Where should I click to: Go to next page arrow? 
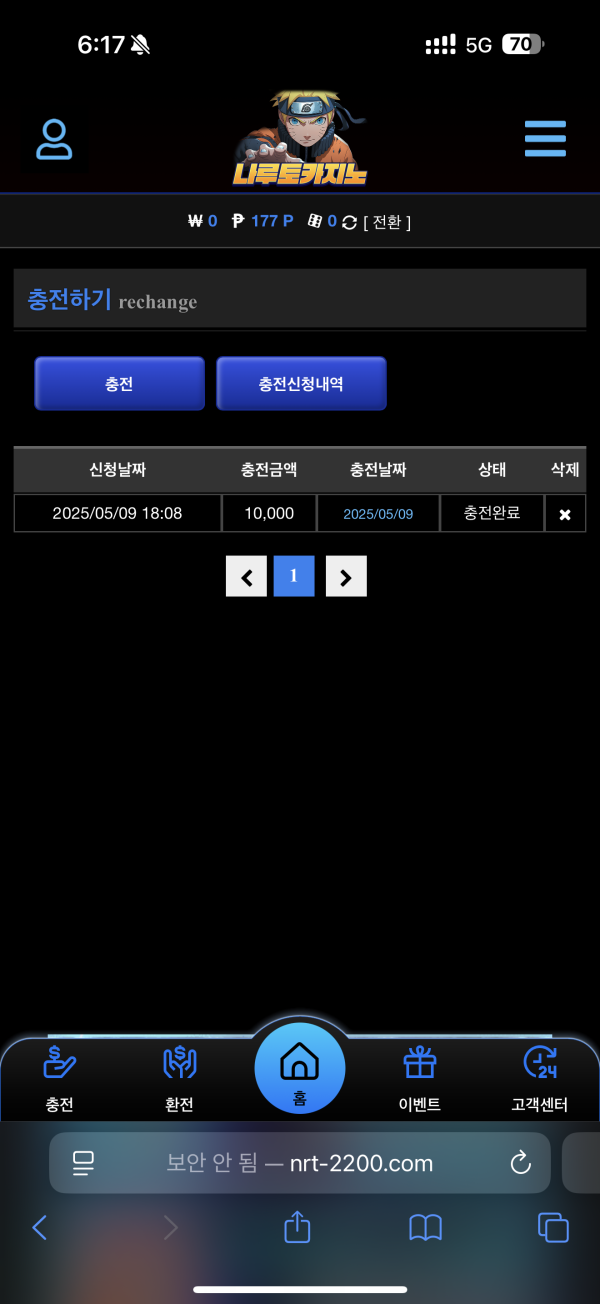(x=346, y=577)
